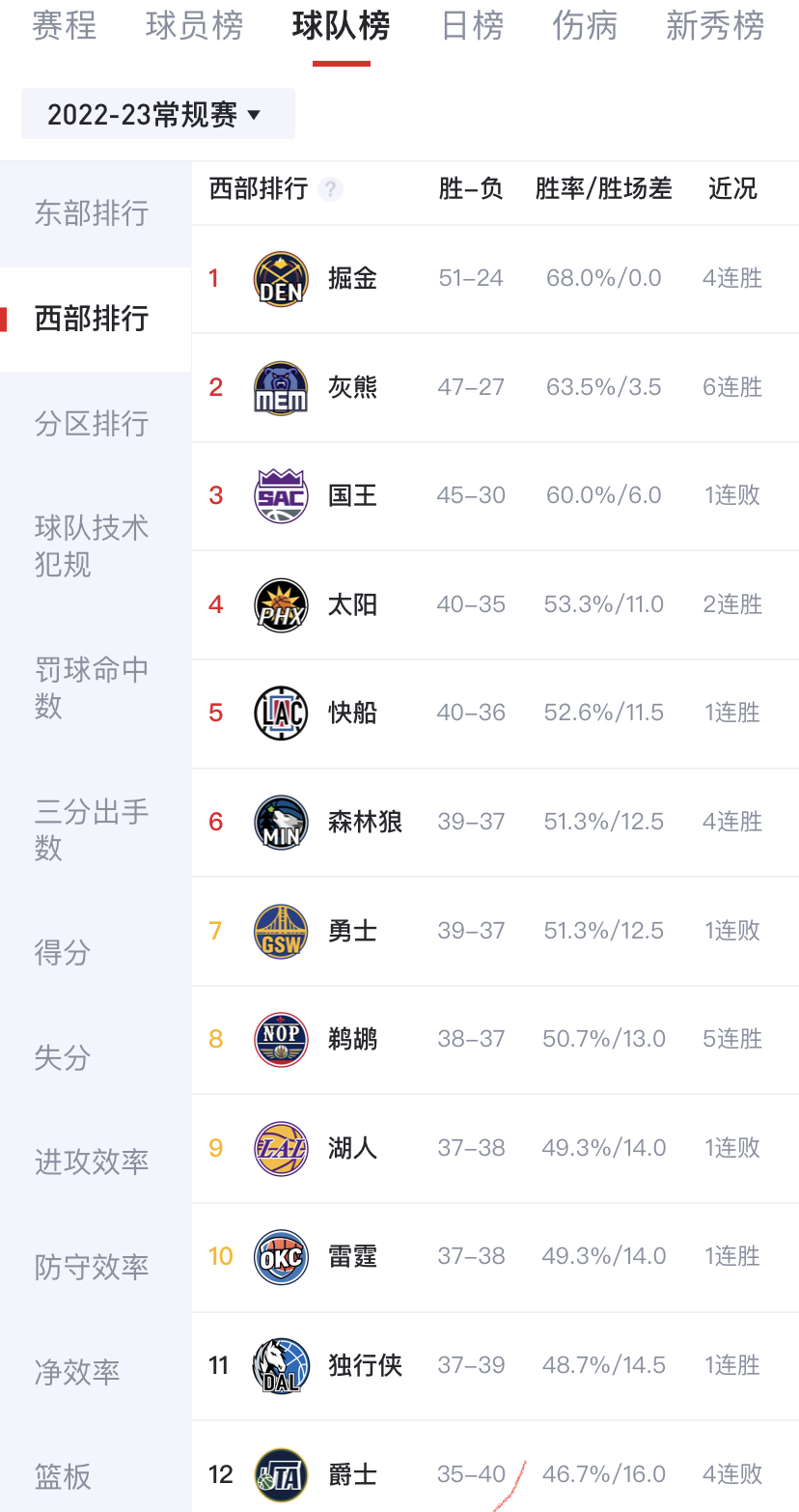Viewport: 799px width, 1512px height.
Task: Click the Pelicans NOP logo
Action: pos(280,1039)
